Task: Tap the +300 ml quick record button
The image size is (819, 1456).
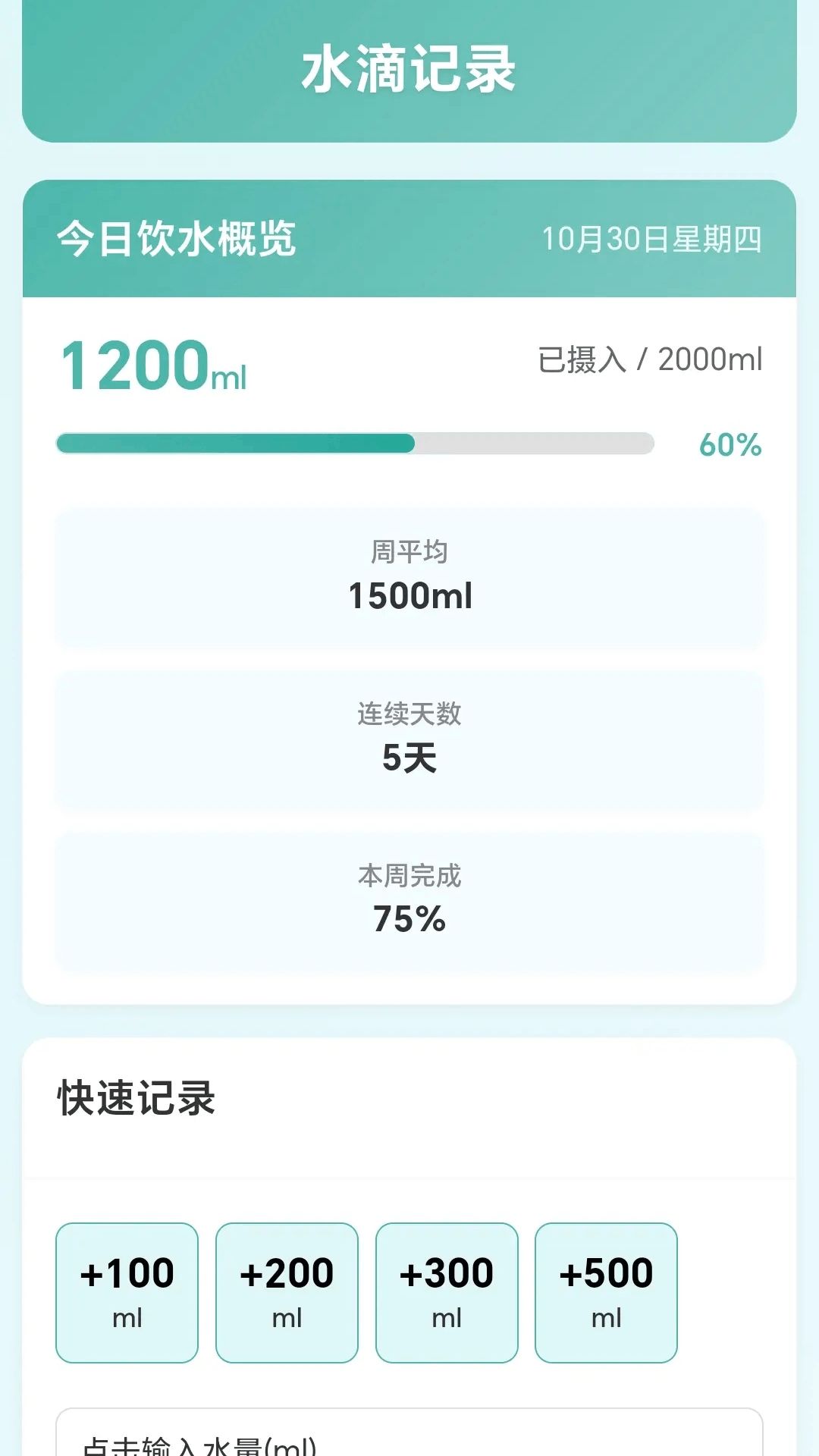Action: pos(447,1293)
